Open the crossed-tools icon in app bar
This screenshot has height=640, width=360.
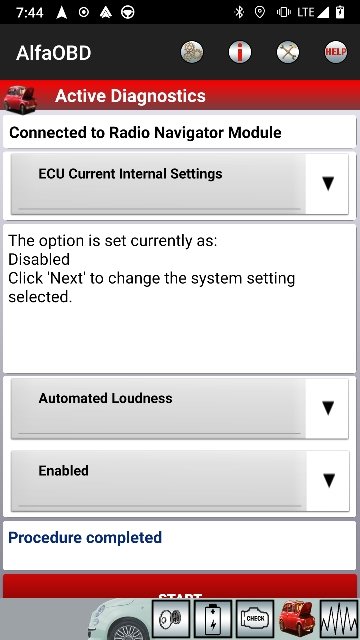(288, 52)
